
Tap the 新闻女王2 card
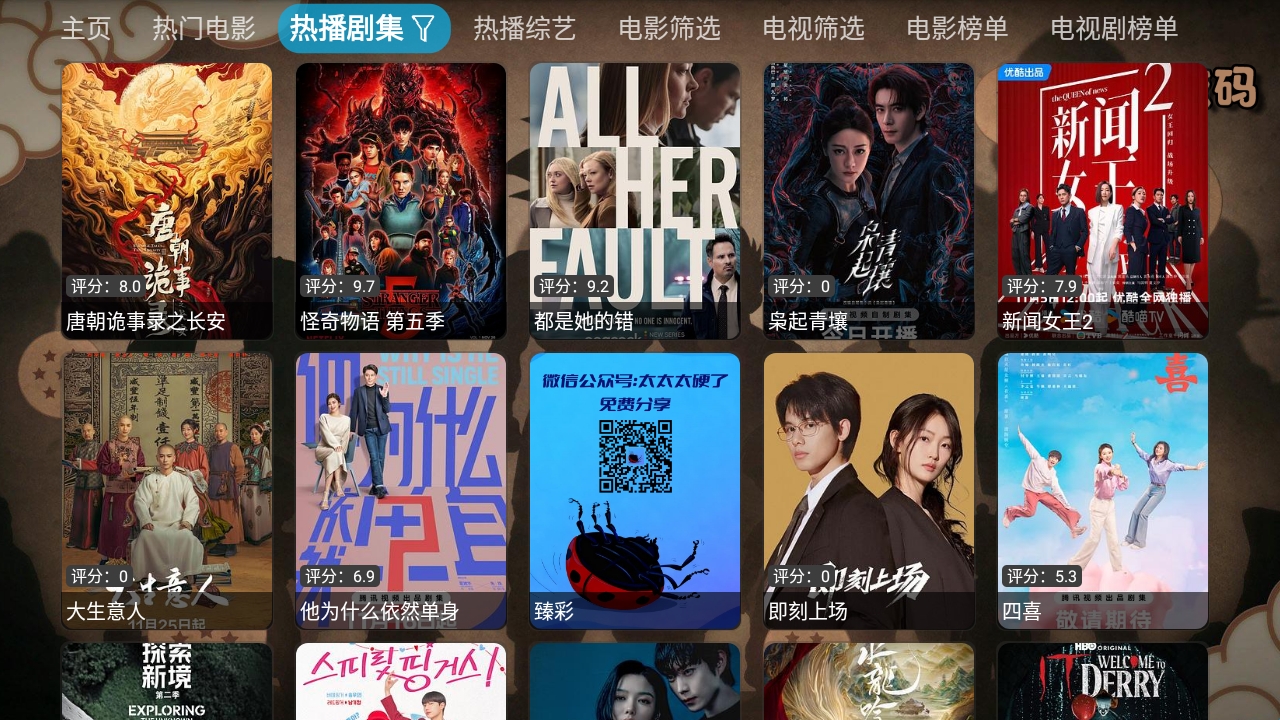point(1103,200)
